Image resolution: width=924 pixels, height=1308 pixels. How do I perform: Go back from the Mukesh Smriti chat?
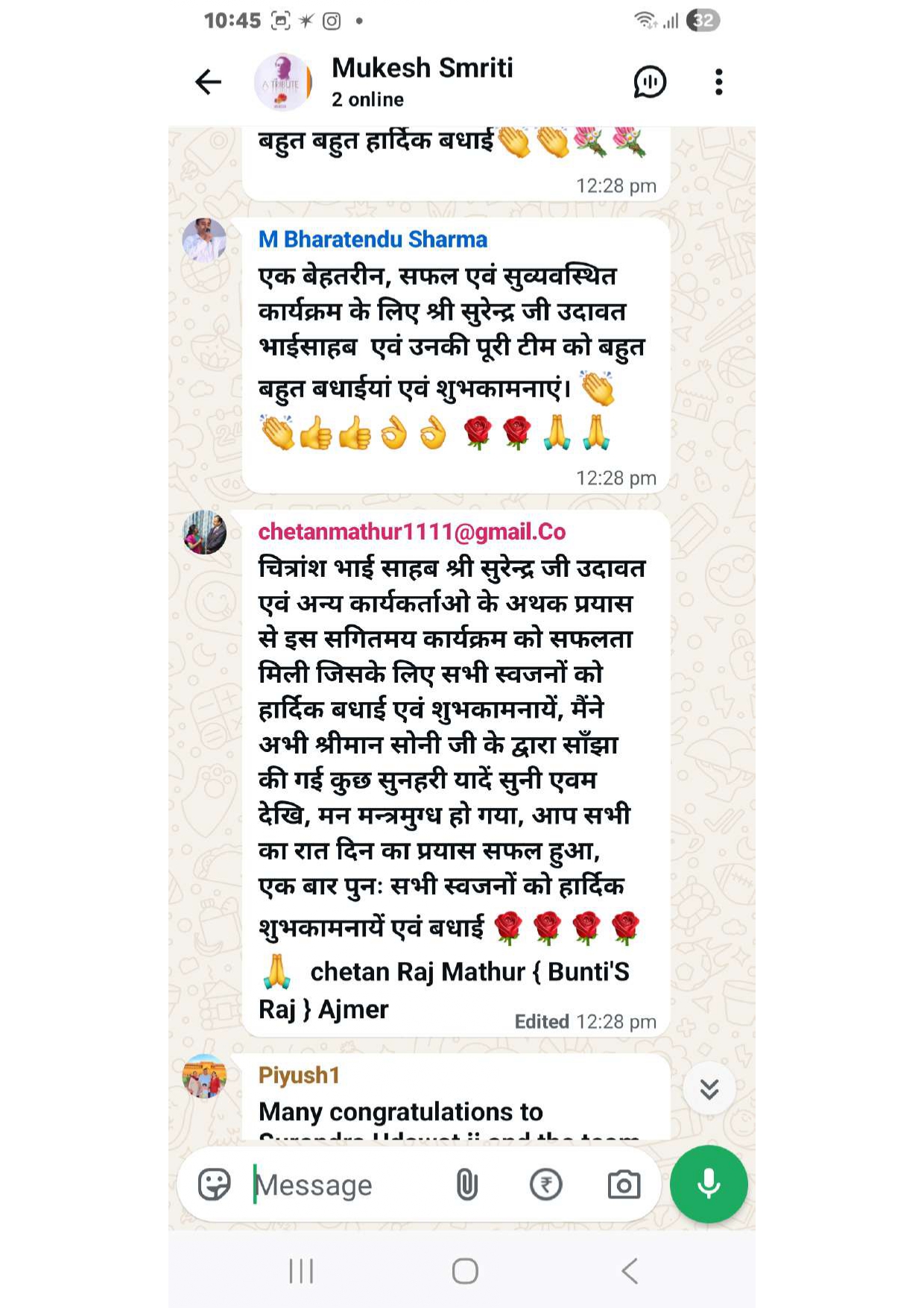[x=208, y=82]
